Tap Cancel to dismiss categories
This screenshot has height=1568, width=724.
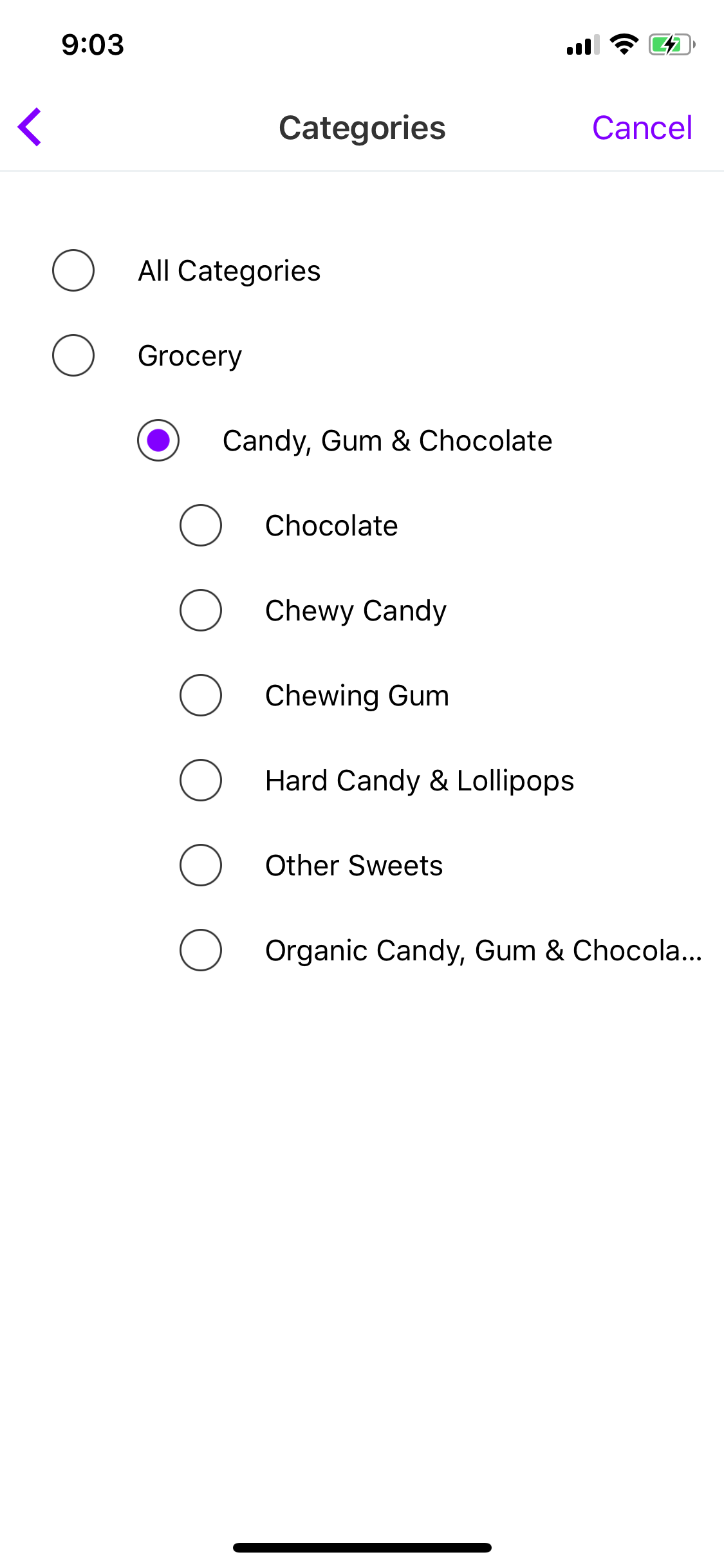tap(642, 127)
